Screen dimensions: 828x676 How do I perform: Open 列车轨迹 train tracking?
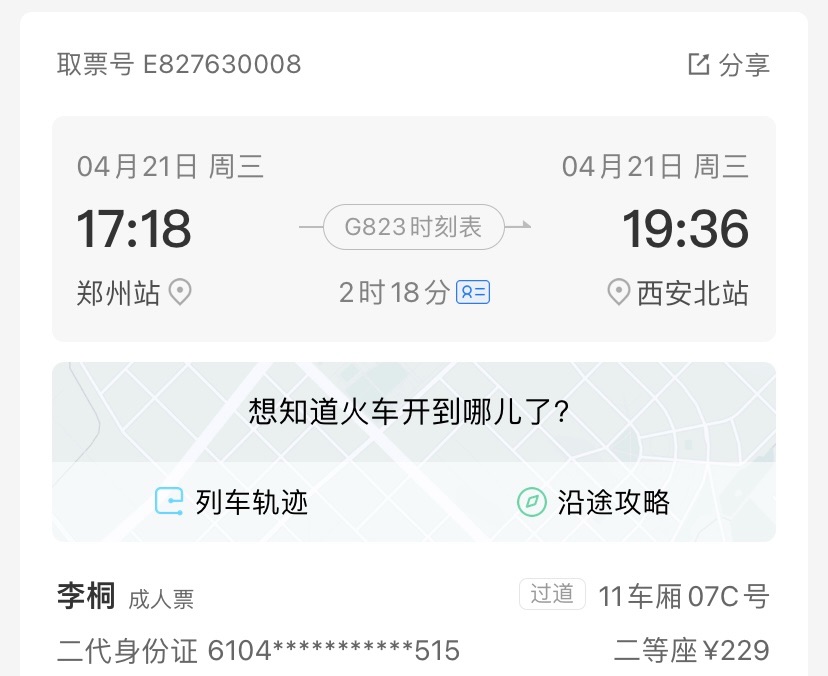(232, 501)
